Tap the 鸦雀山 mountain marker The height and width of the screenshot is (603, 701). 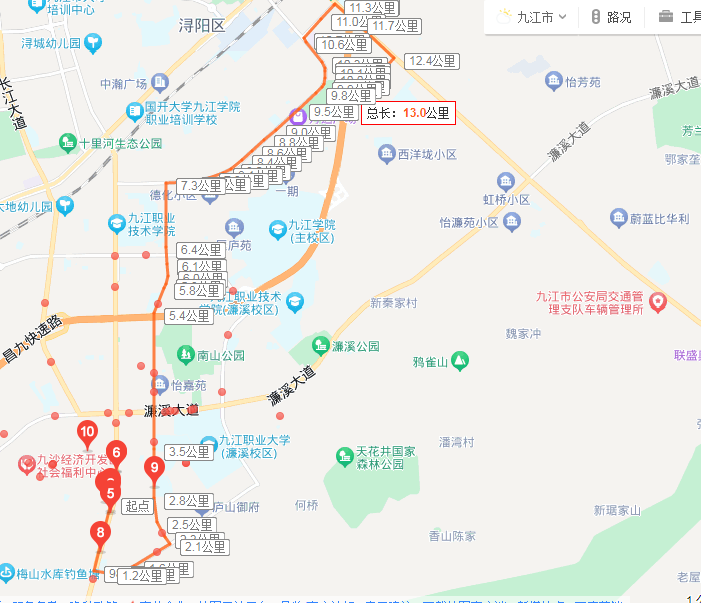[x=459, y=360]
